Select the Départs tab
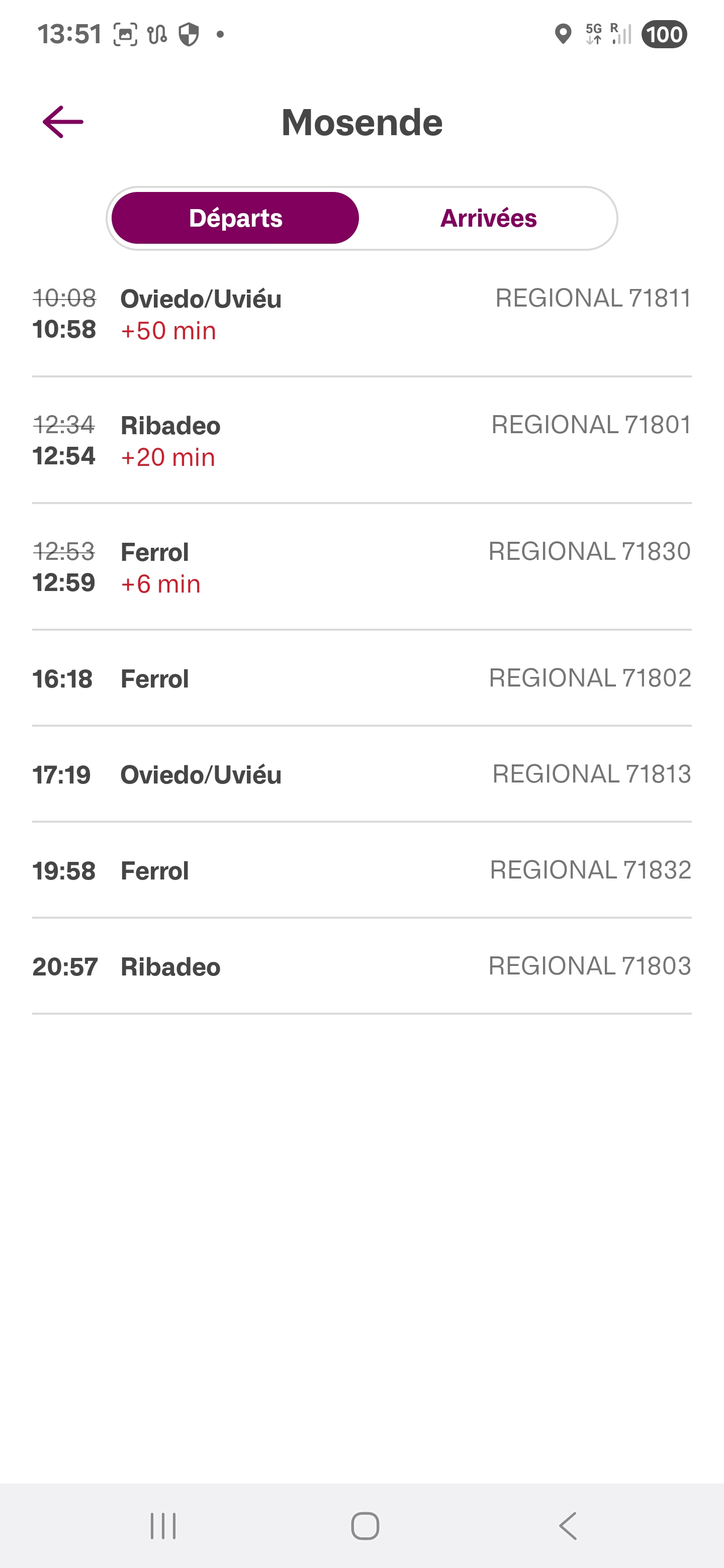This screenshot has height=1568, width=724. pos(235,218)
